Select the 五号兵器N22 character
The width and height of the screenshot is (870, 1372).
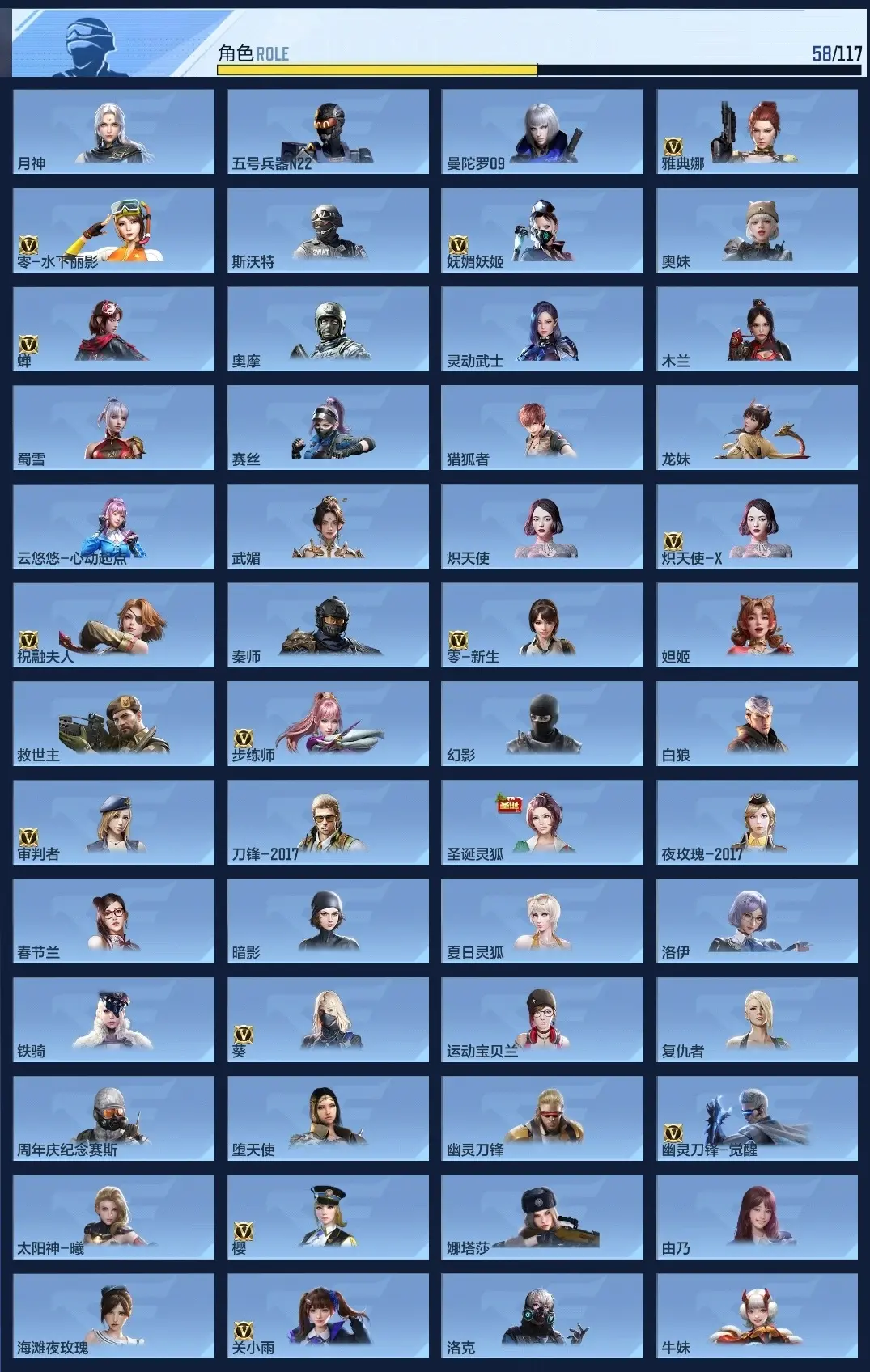point(328,131)
